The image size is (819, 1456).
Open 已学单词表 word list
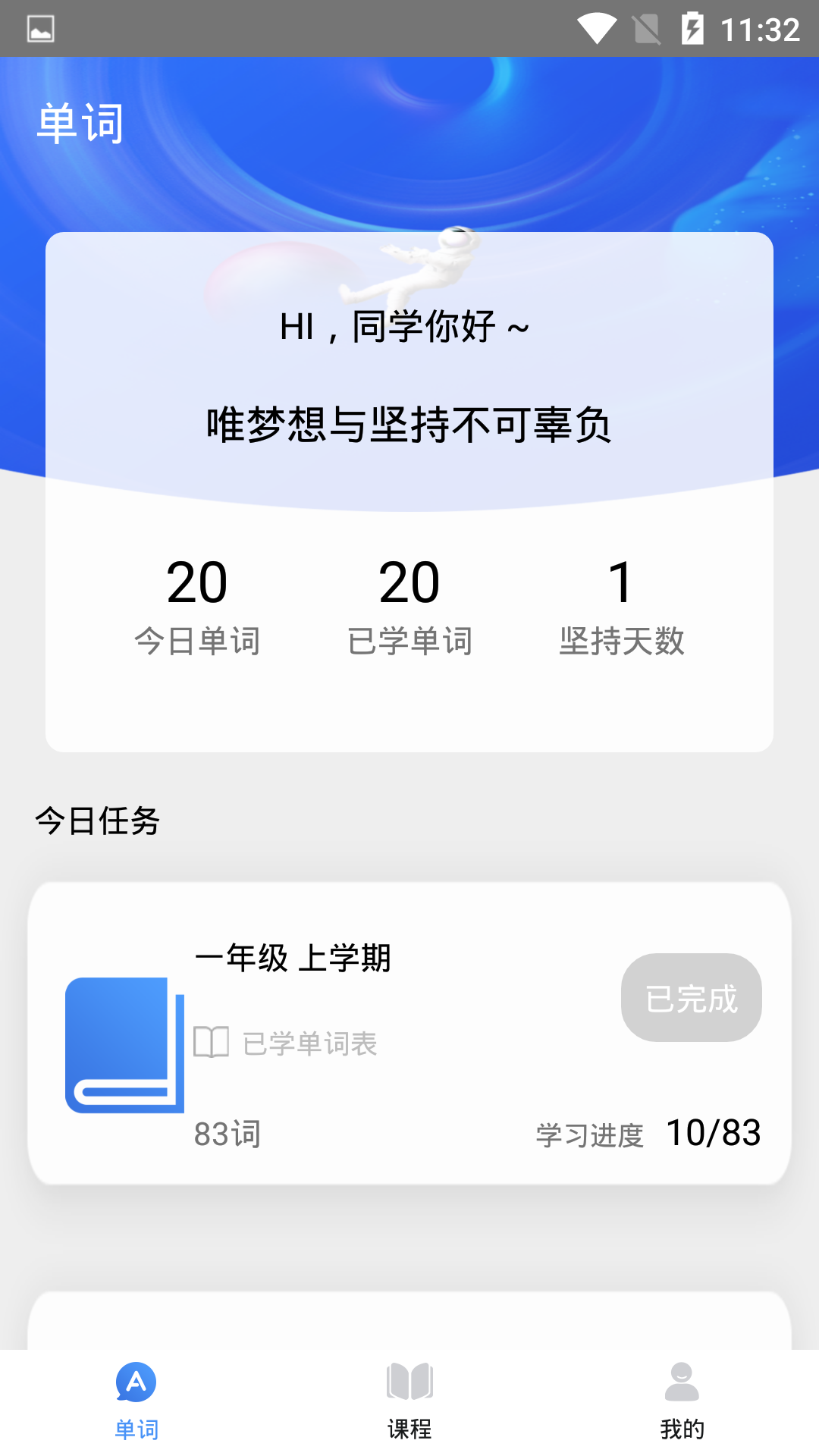point(286,1043)
